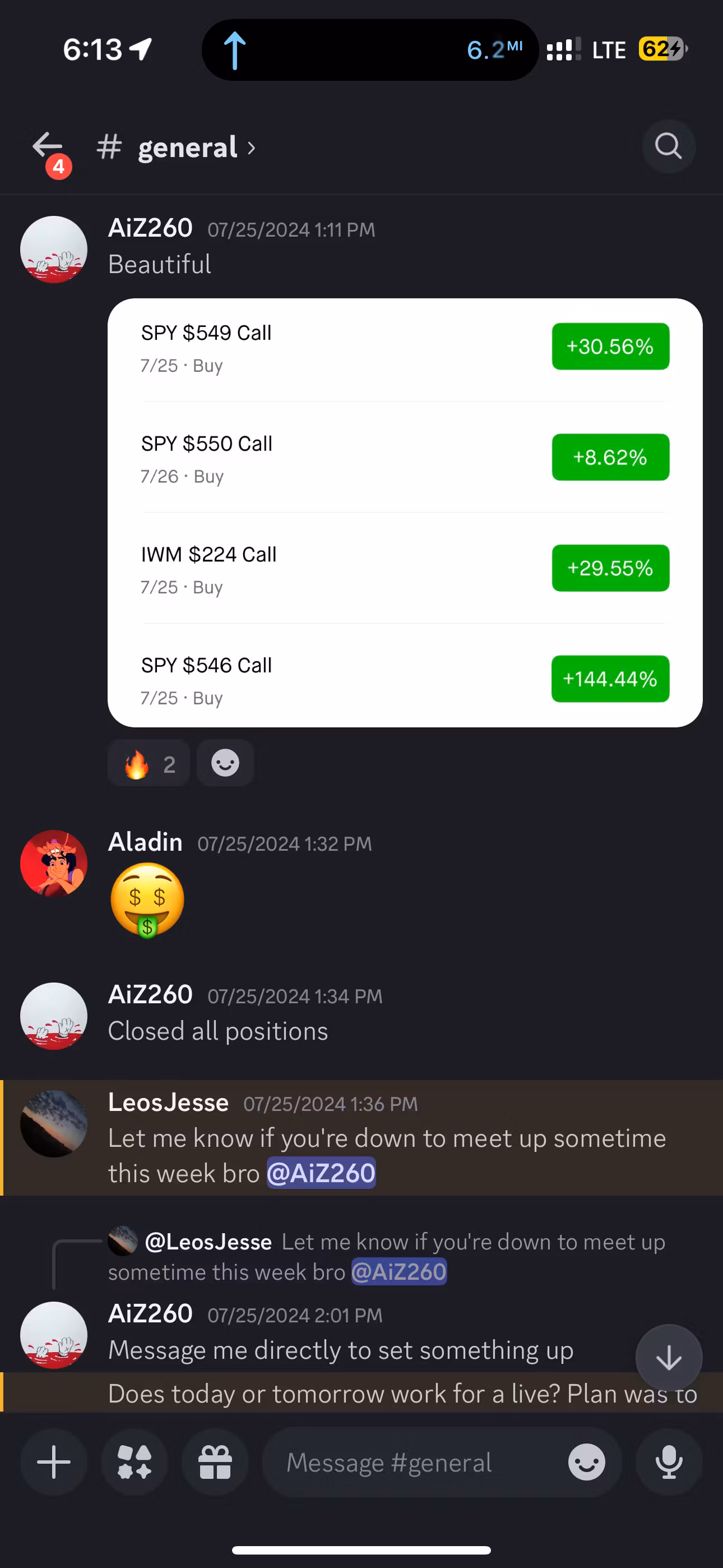
Task: Open the plus attachment menu
Action: pos(54,1462)
